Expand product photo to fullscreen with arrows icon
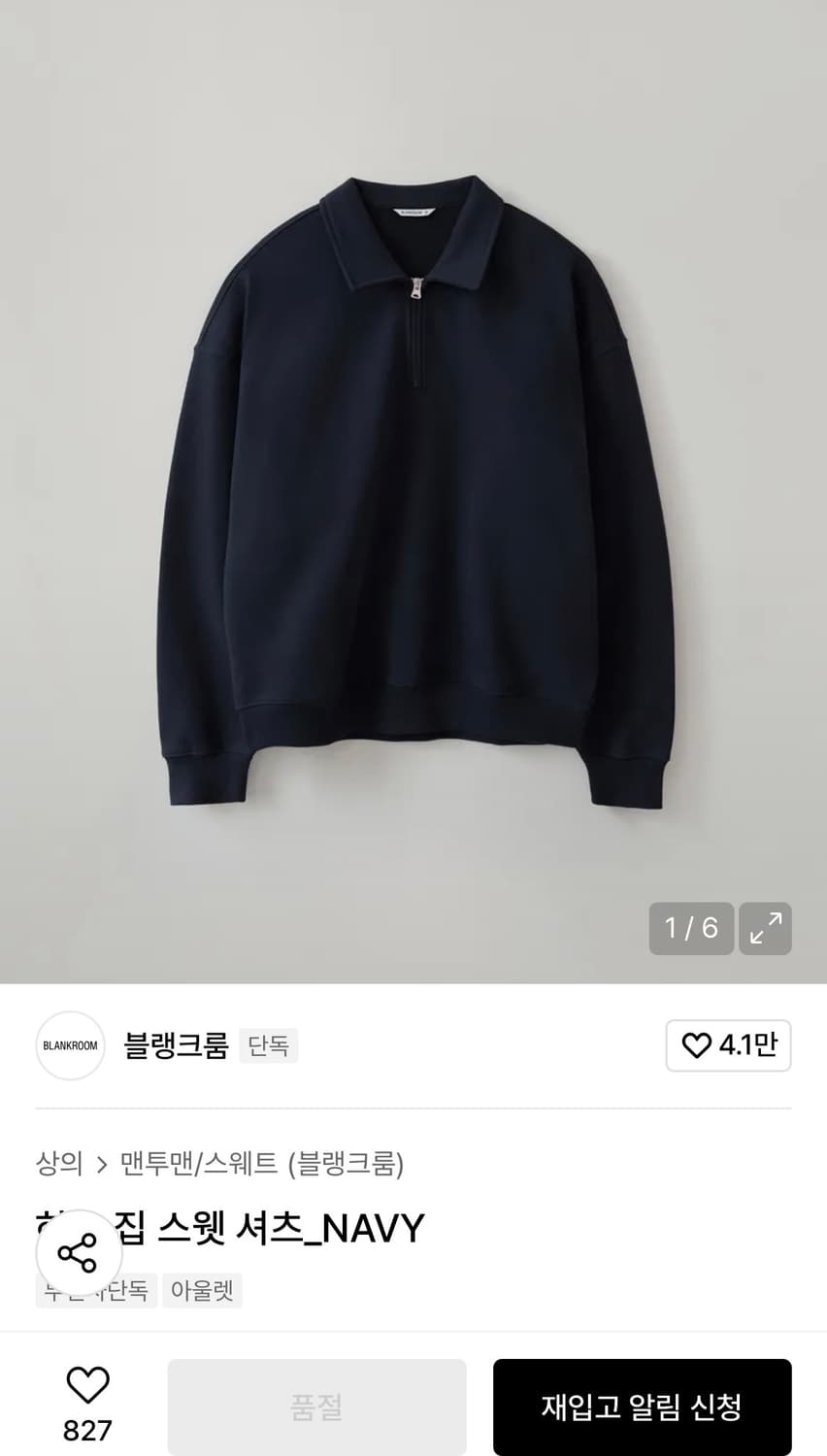 point(765,929)
